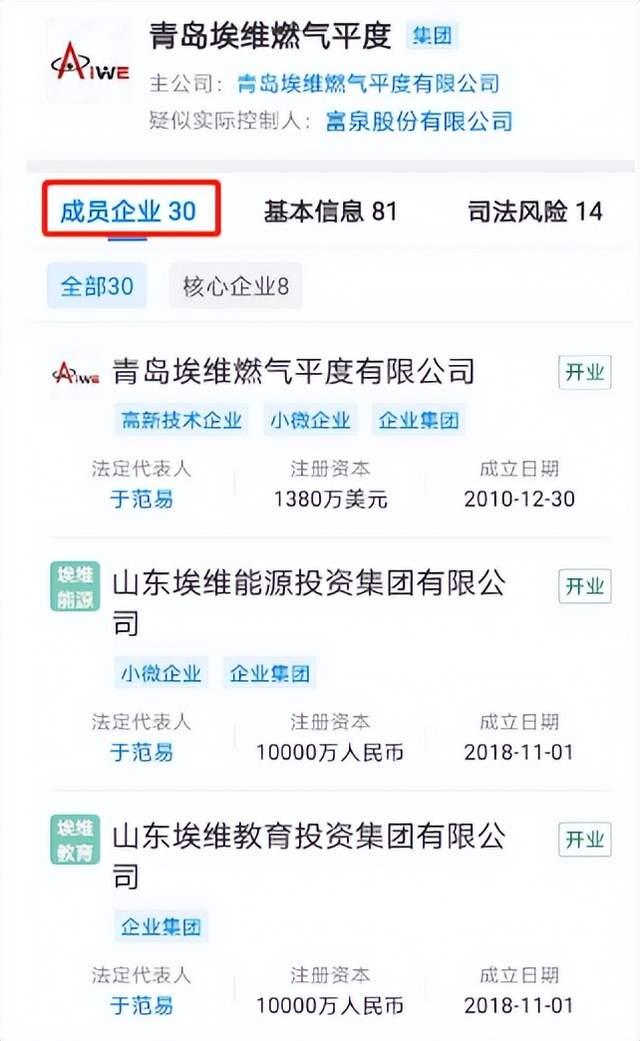This screenshot has width=640, height=1041.
Task: View legal representative 于范易 under 山东埃维教育投资集团
Action: point(141,1004)
